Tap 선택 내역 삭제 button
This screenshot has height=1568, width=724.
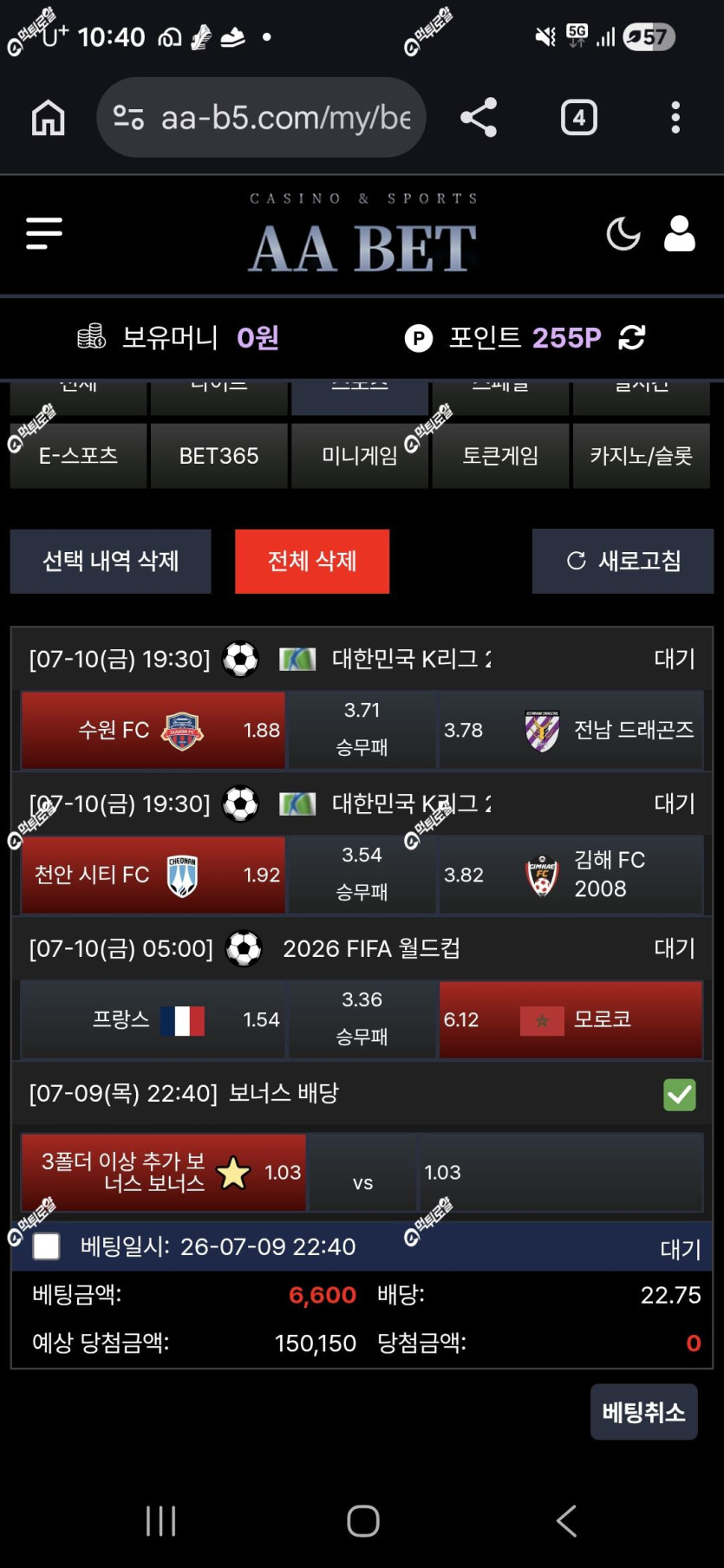110,561
